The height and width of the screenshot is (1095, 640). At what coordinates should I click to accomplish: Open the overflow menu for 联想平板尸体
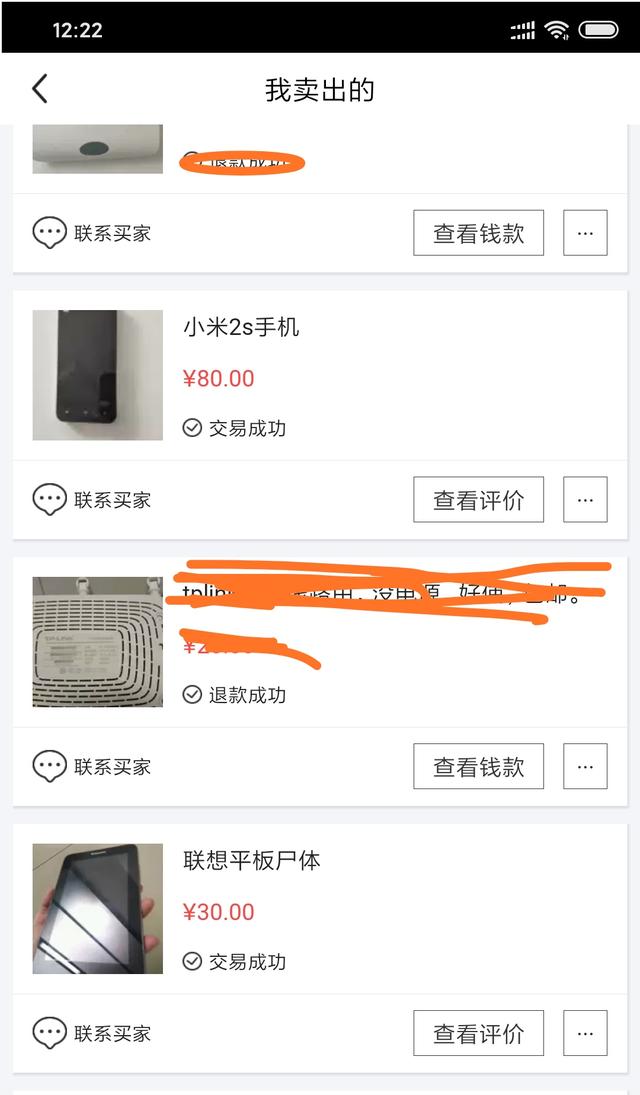tap(585, 1033)
